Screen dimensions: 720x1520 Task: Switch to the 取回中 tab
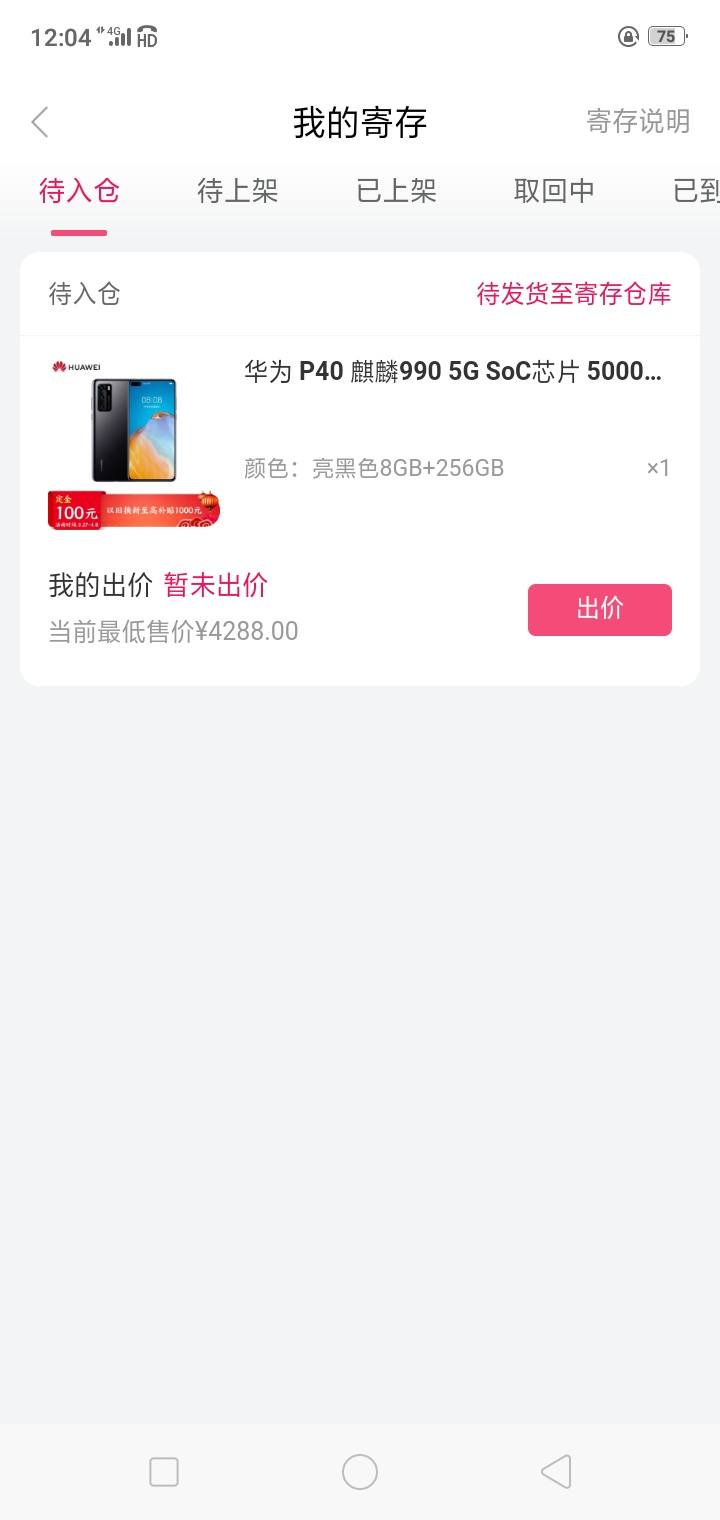pyautogui.click(x=555, y=191)
